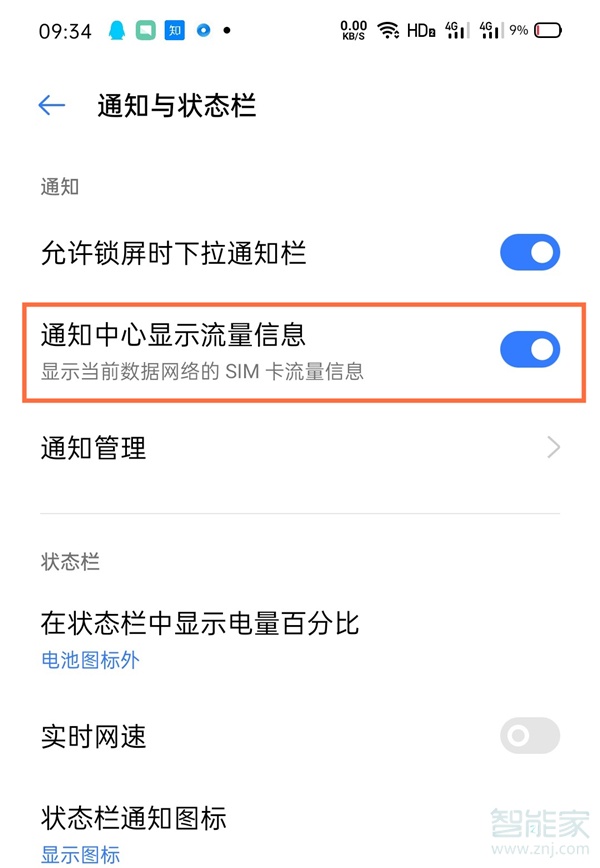Go back from 通知与状态栏 settings

(51, 106)
